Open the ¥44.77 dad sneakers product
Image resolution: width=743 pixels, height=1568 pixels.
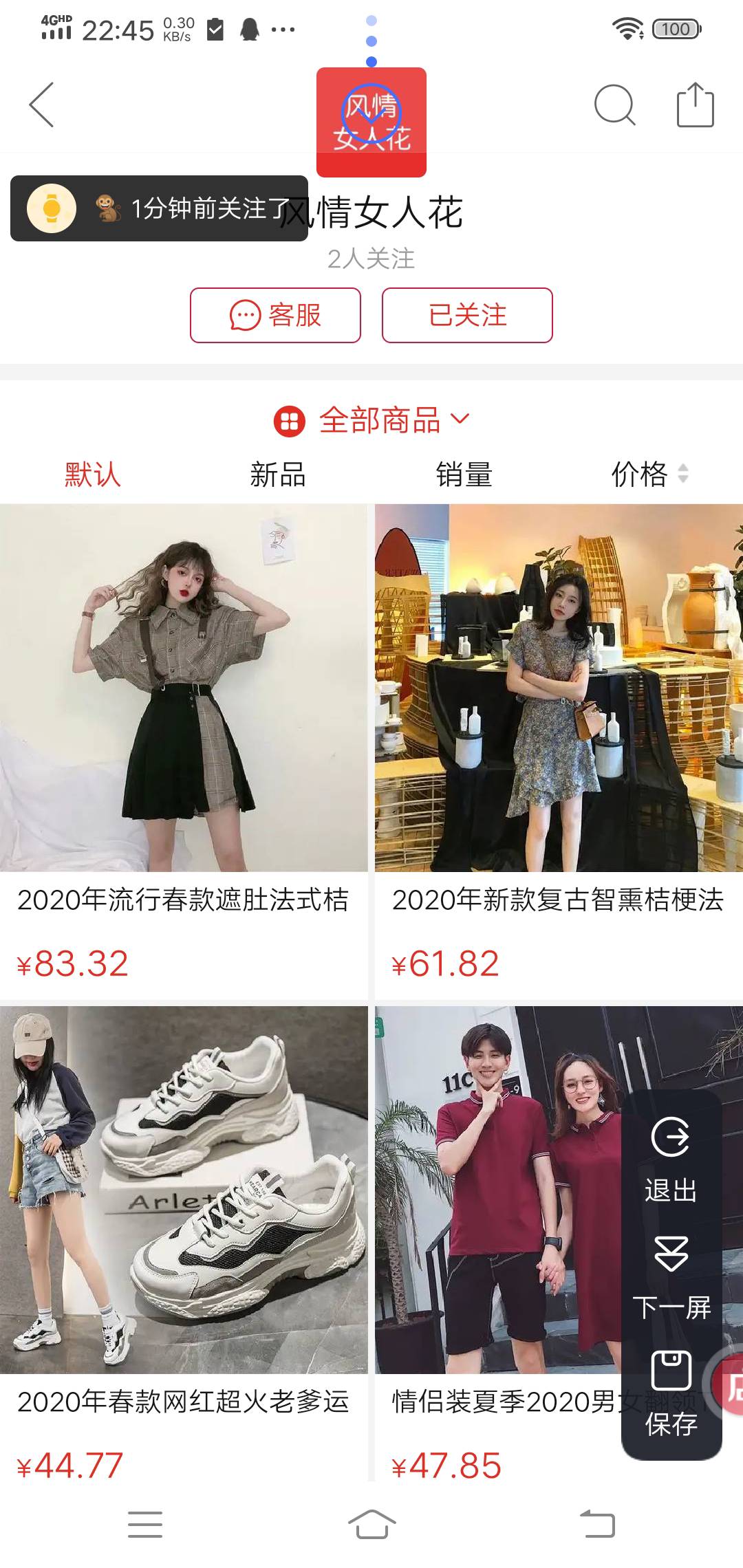click(x=184, y=1190)
